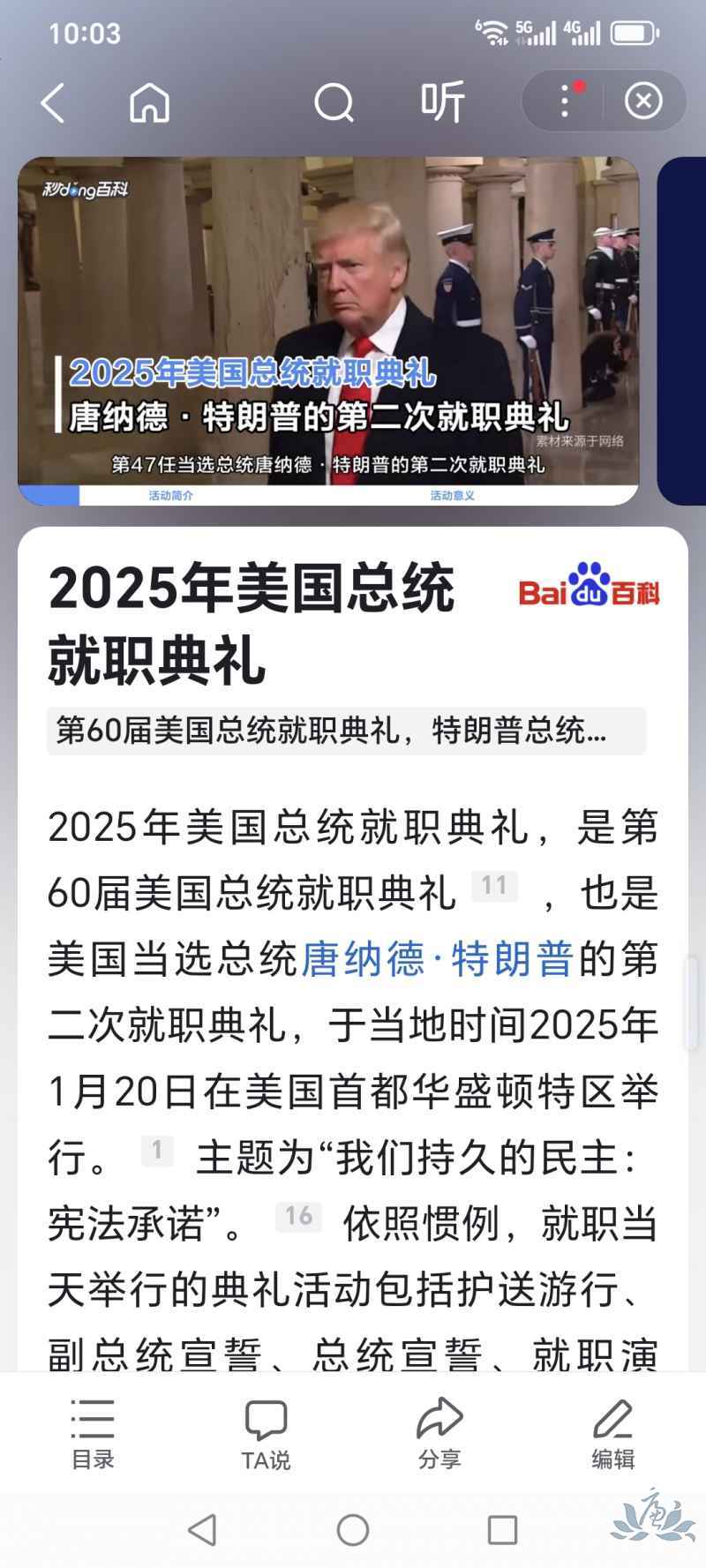Edit this entry with 编辑
Viewport: 706px width, 1568px height.
pyautogui.click(x=612, y=1435)
